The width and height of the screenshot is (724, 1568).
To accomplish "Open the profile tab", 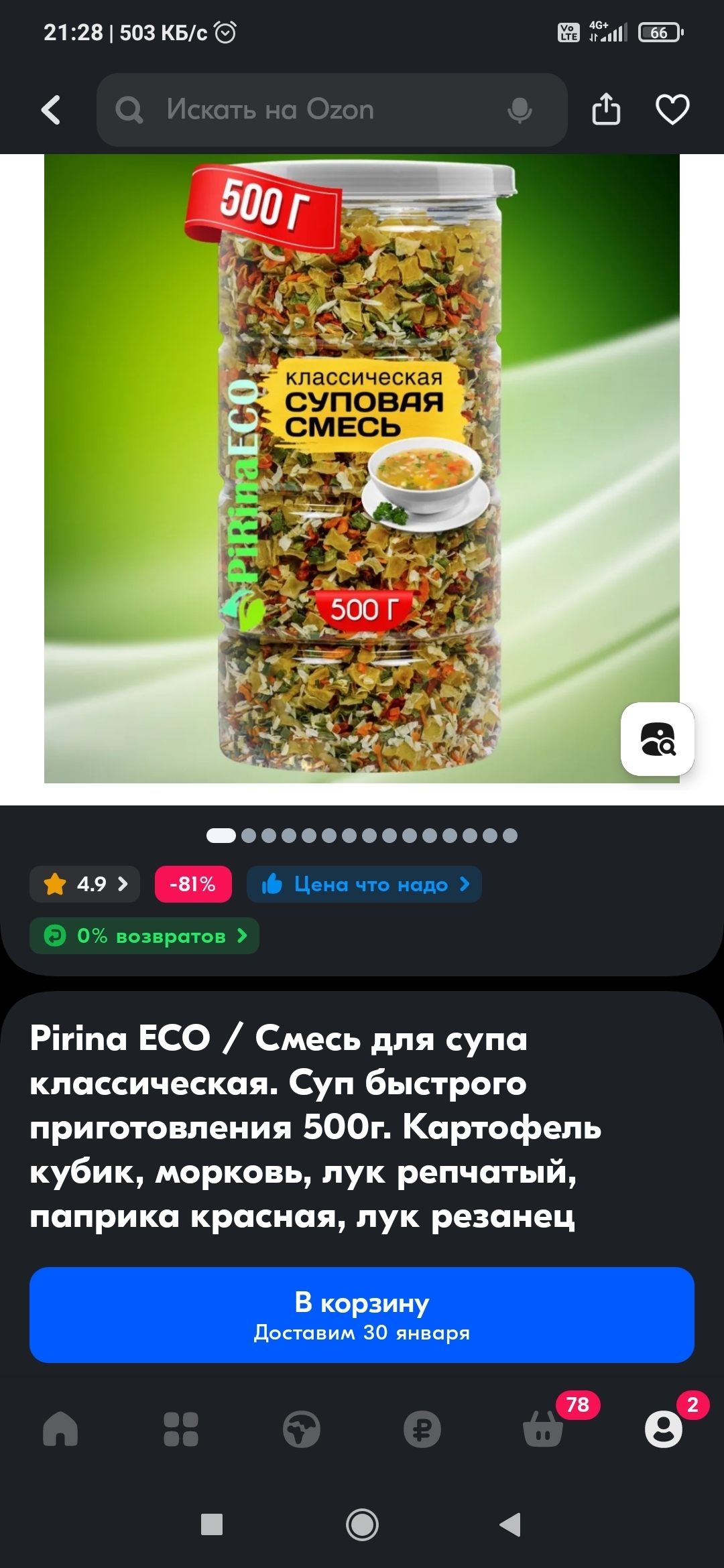I will 664,1429.
